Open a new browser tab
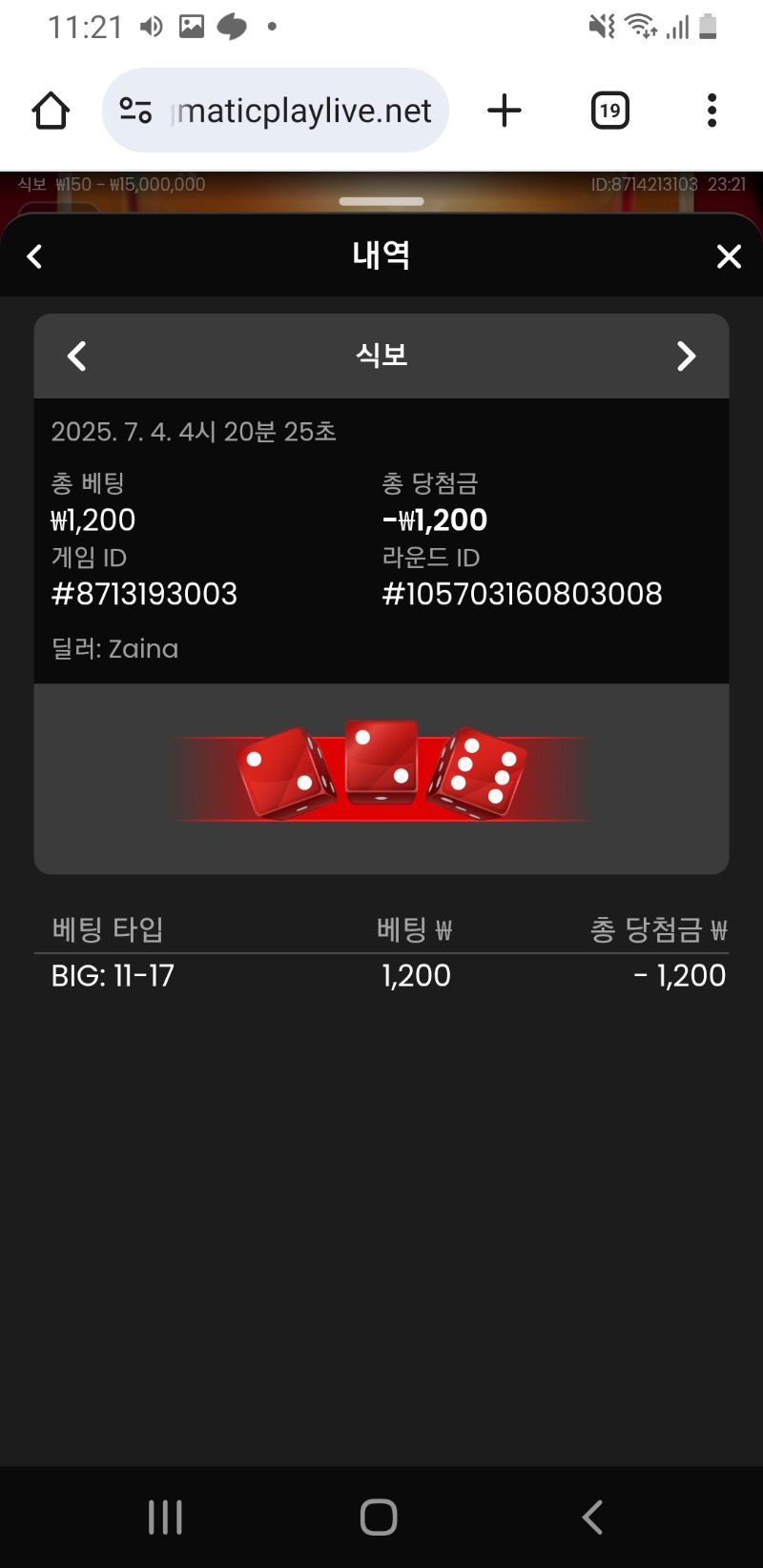Screen dimensions: 763x1568 (x=505, y=111)
